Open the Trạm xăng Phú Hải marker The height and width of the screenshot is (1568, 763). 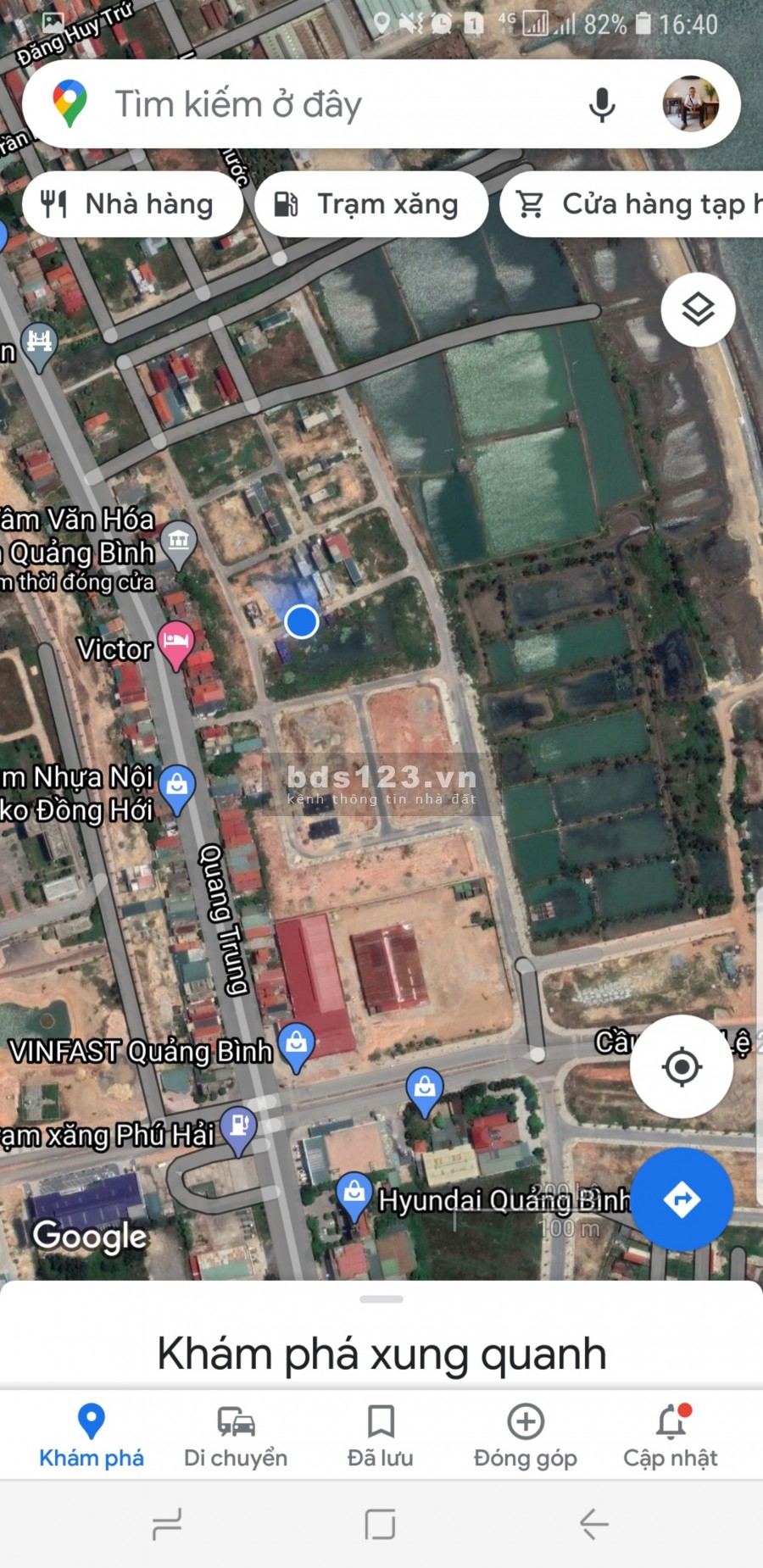[239, 1128]
